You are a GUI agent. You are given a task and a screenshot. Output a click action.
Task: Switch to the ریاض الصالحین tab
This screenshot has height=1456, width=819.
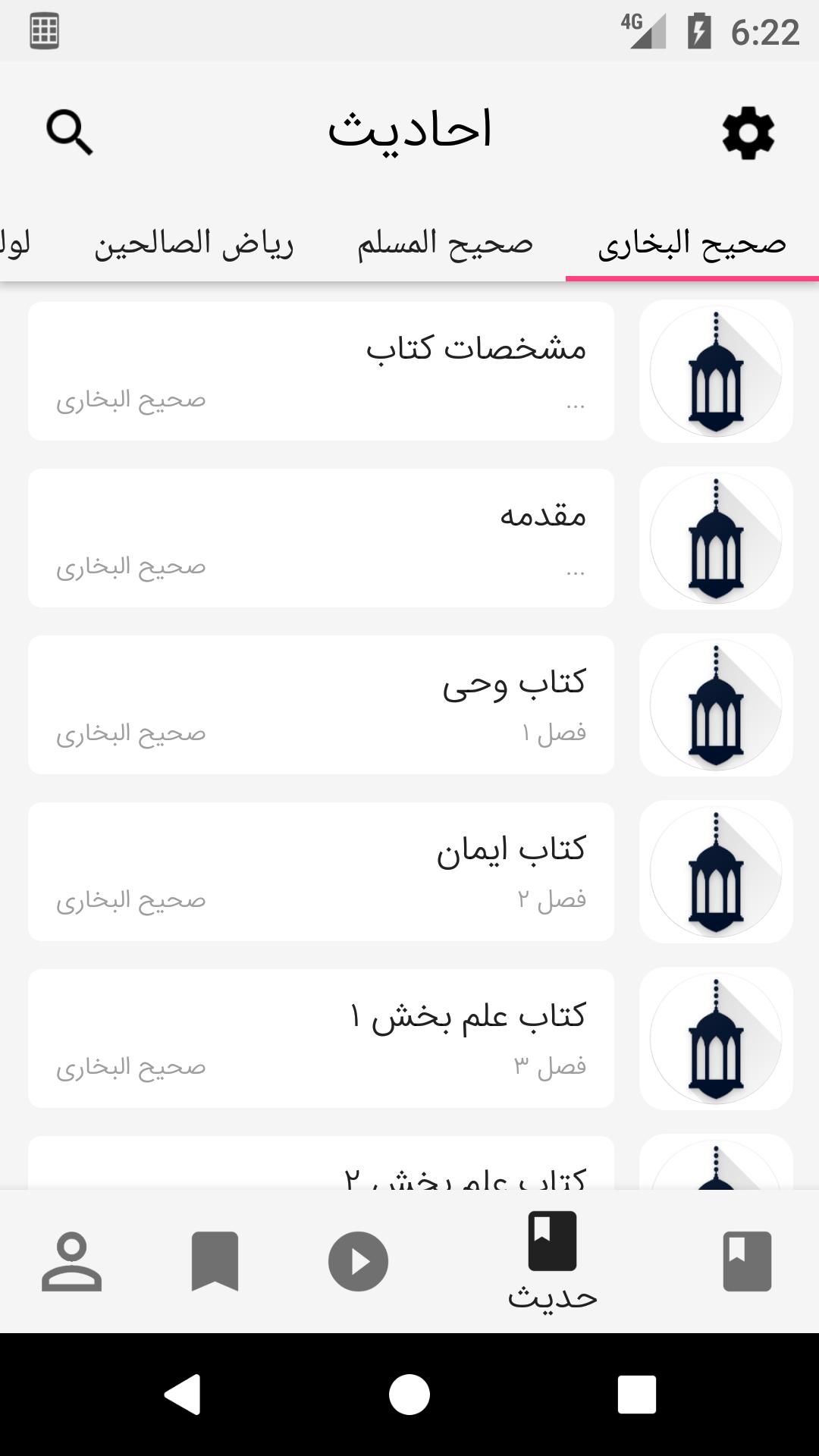tap(194, 244)
